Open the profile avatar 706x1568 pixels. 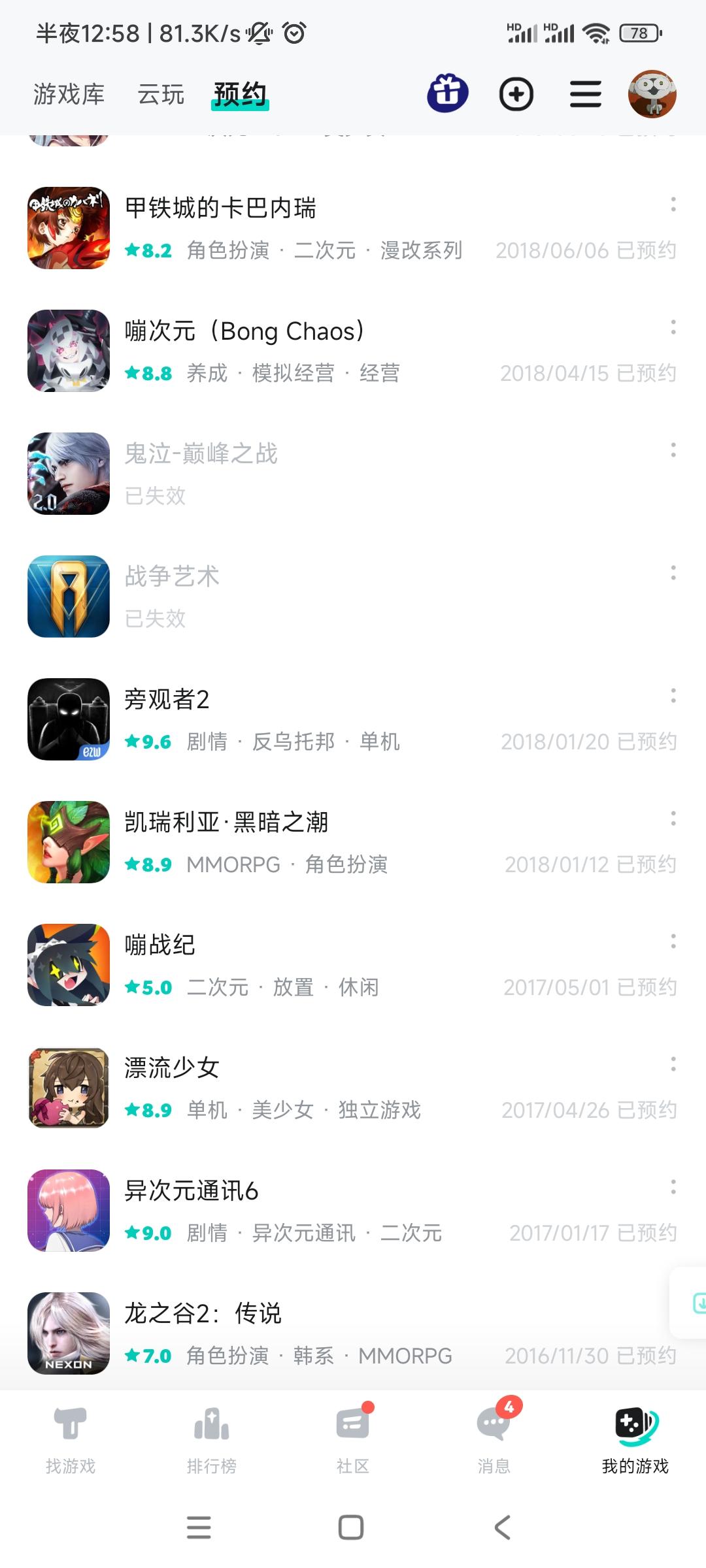tap(652, 94)
